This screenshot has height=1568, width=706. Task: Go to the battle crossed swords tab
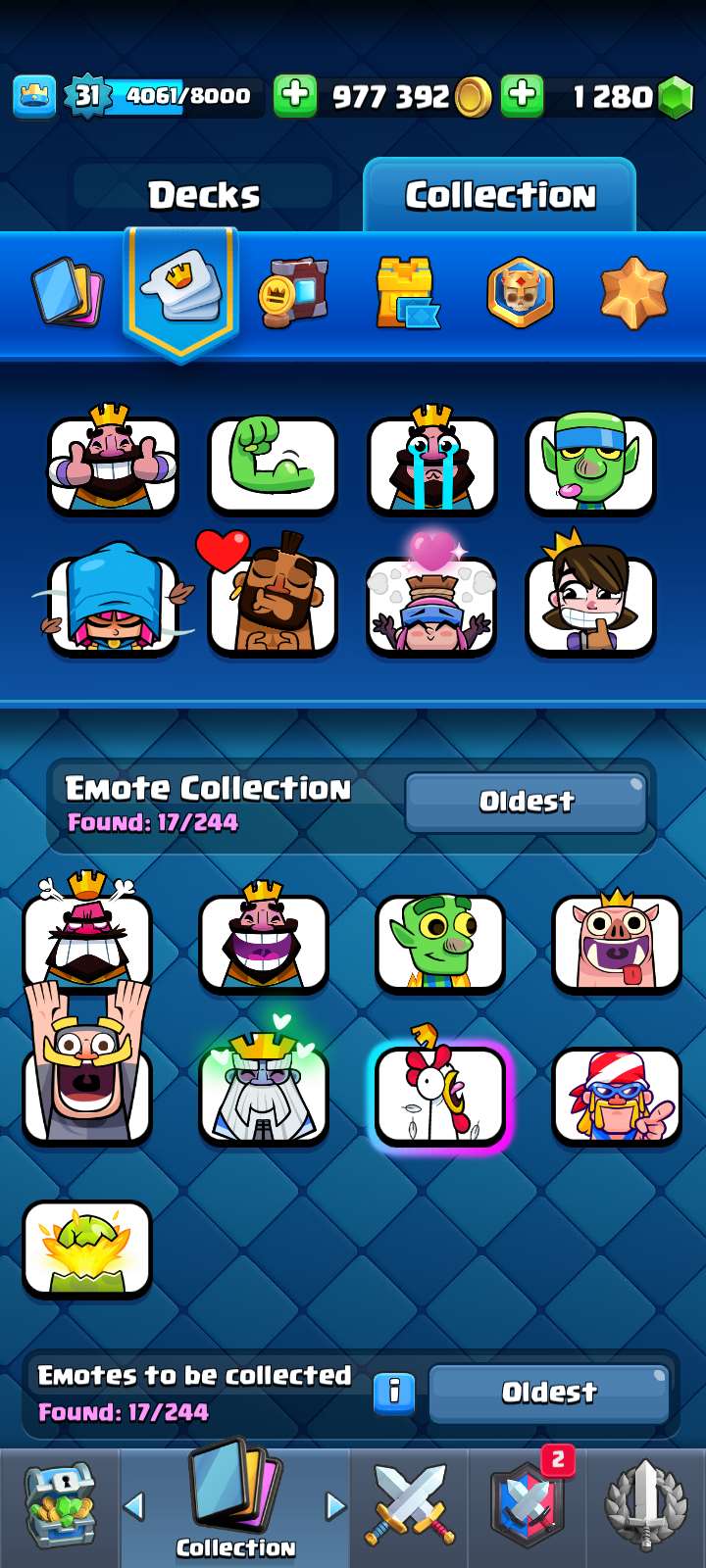pos(409,1506)
